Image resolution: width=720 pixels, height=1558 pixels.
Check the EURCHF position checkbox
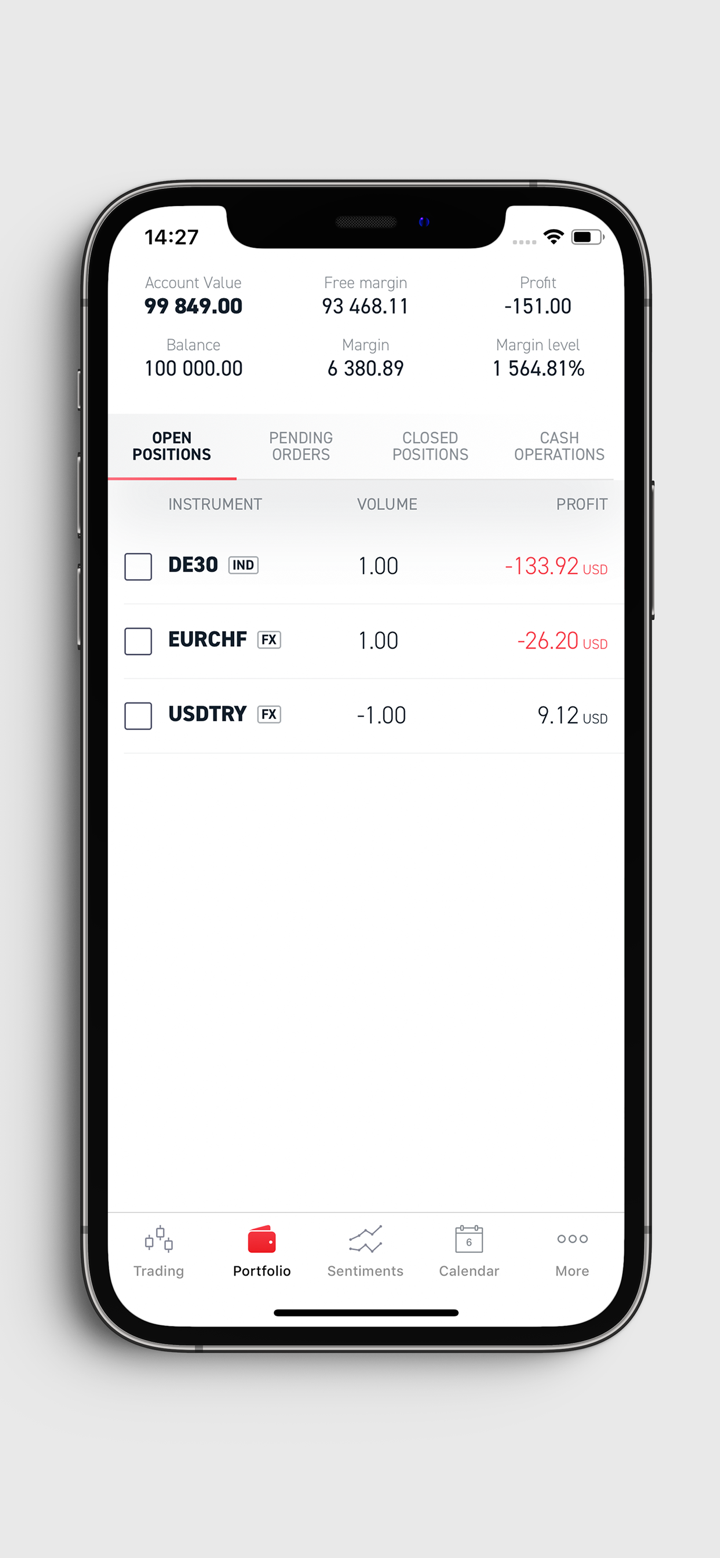pos(138,641)
